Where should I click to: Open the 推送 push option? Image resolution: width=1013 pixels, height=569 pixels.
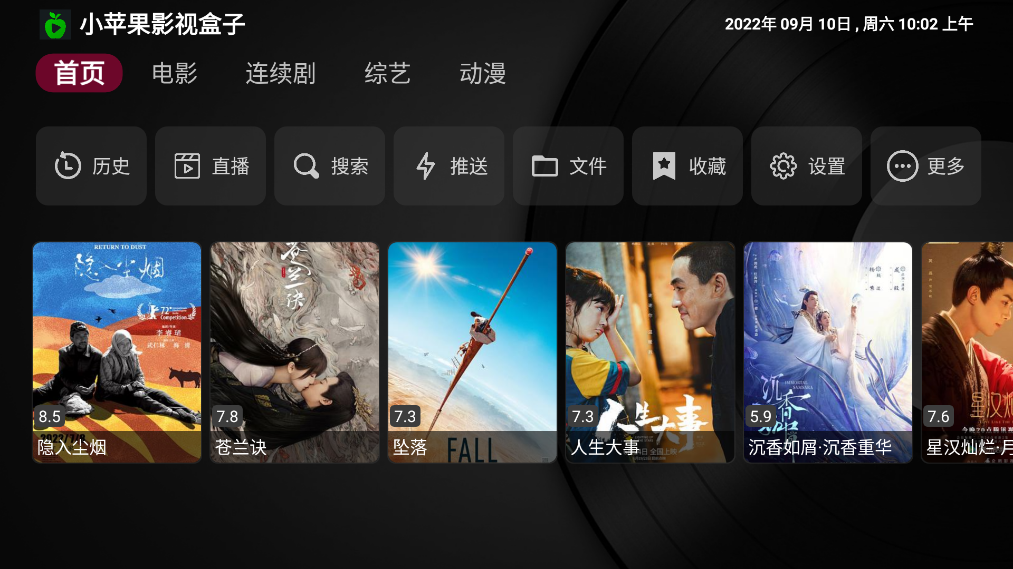448,166
